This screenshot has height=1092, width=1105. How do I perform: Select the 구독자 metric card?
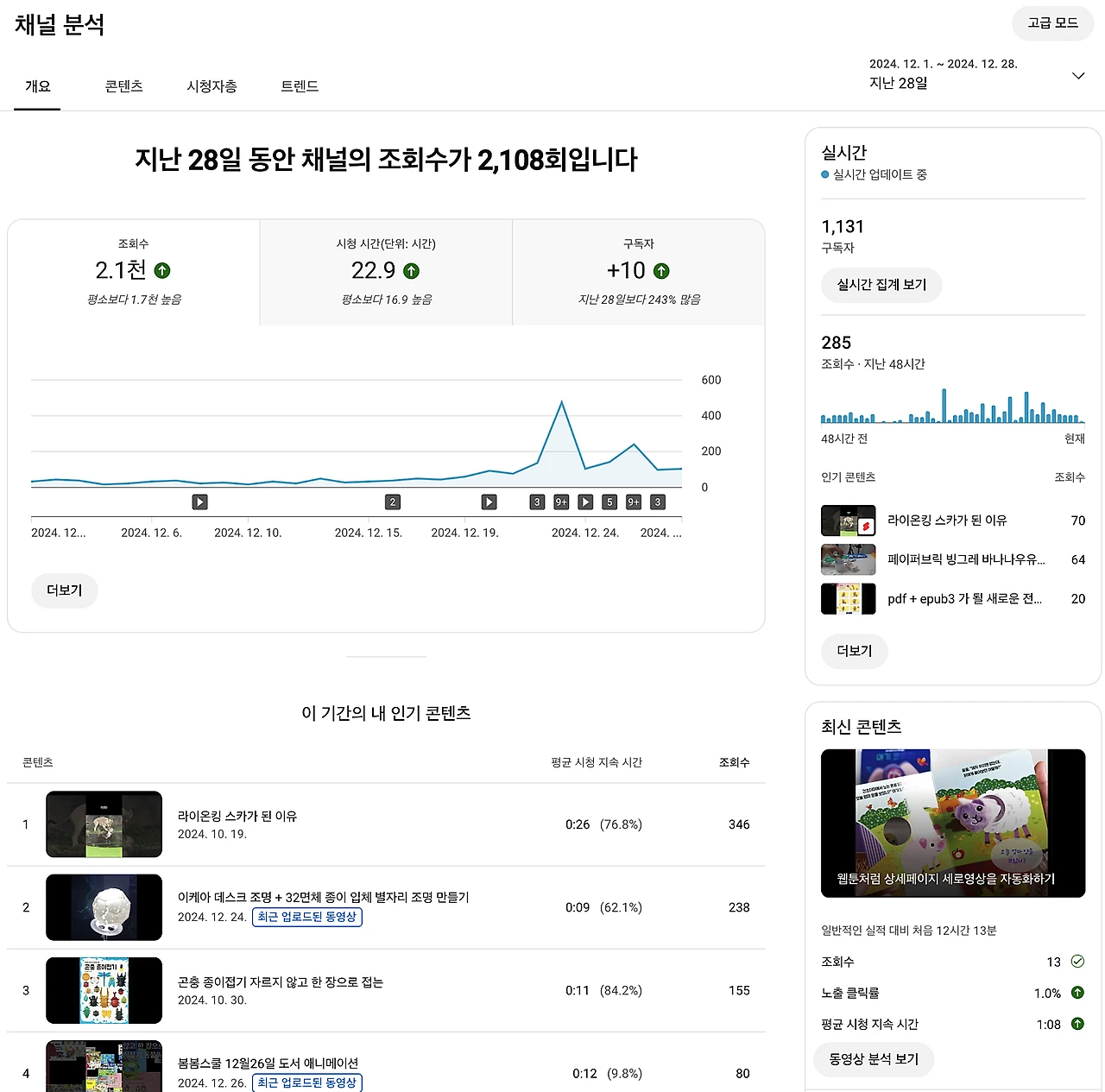[639, 272]
